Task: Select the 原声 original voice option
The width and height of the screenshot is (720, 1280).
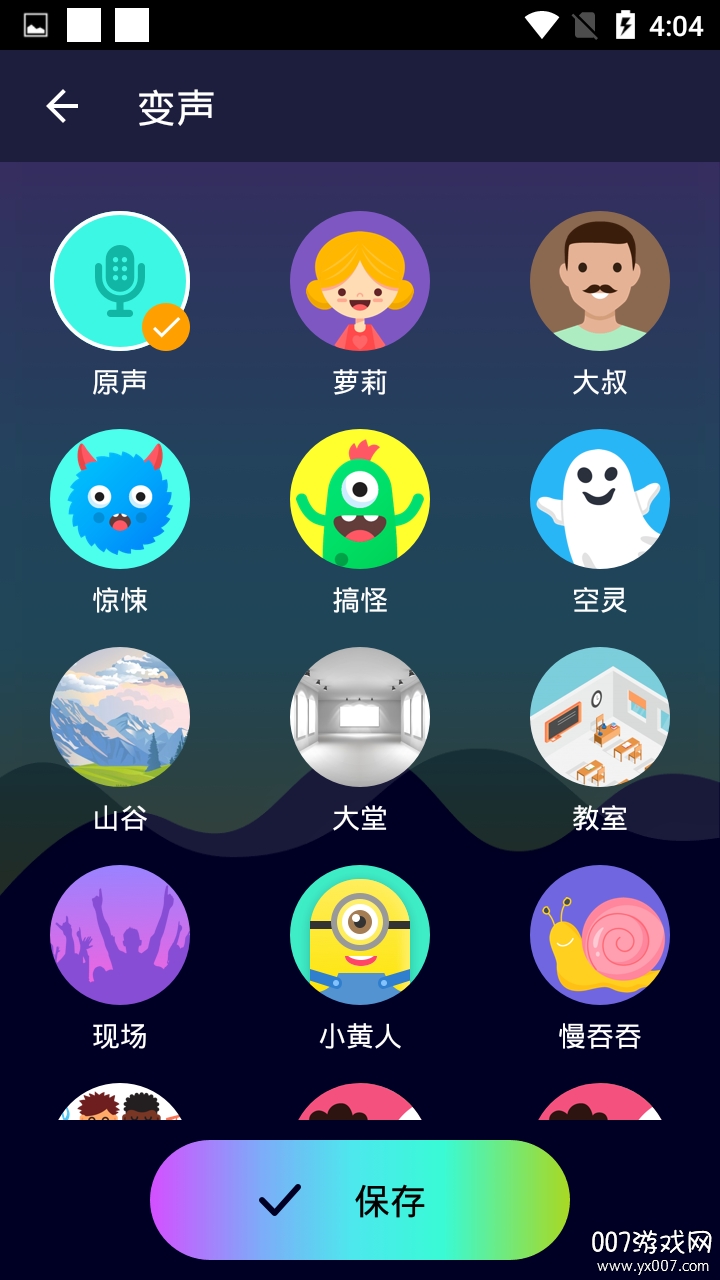Action: click(120, 281)
